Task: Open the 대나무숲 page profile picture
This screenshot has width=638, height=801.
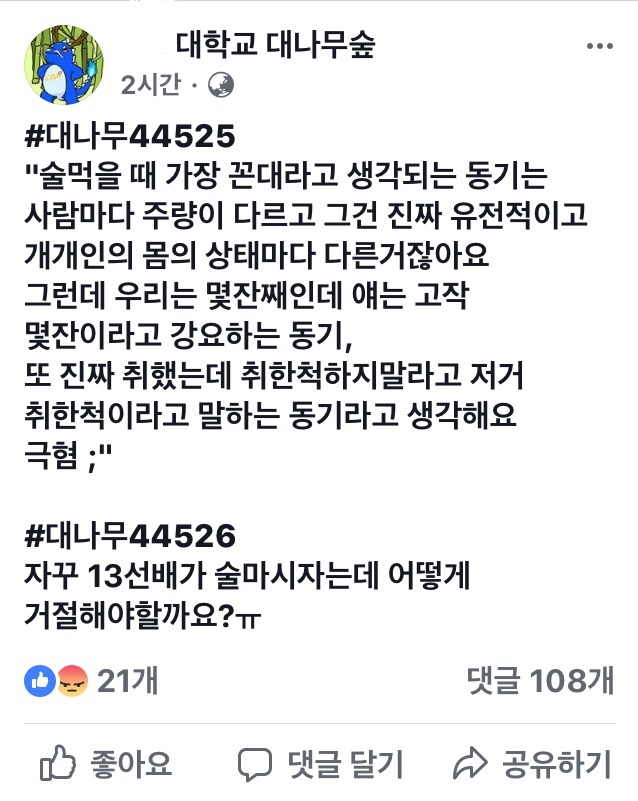Action: 64,65
